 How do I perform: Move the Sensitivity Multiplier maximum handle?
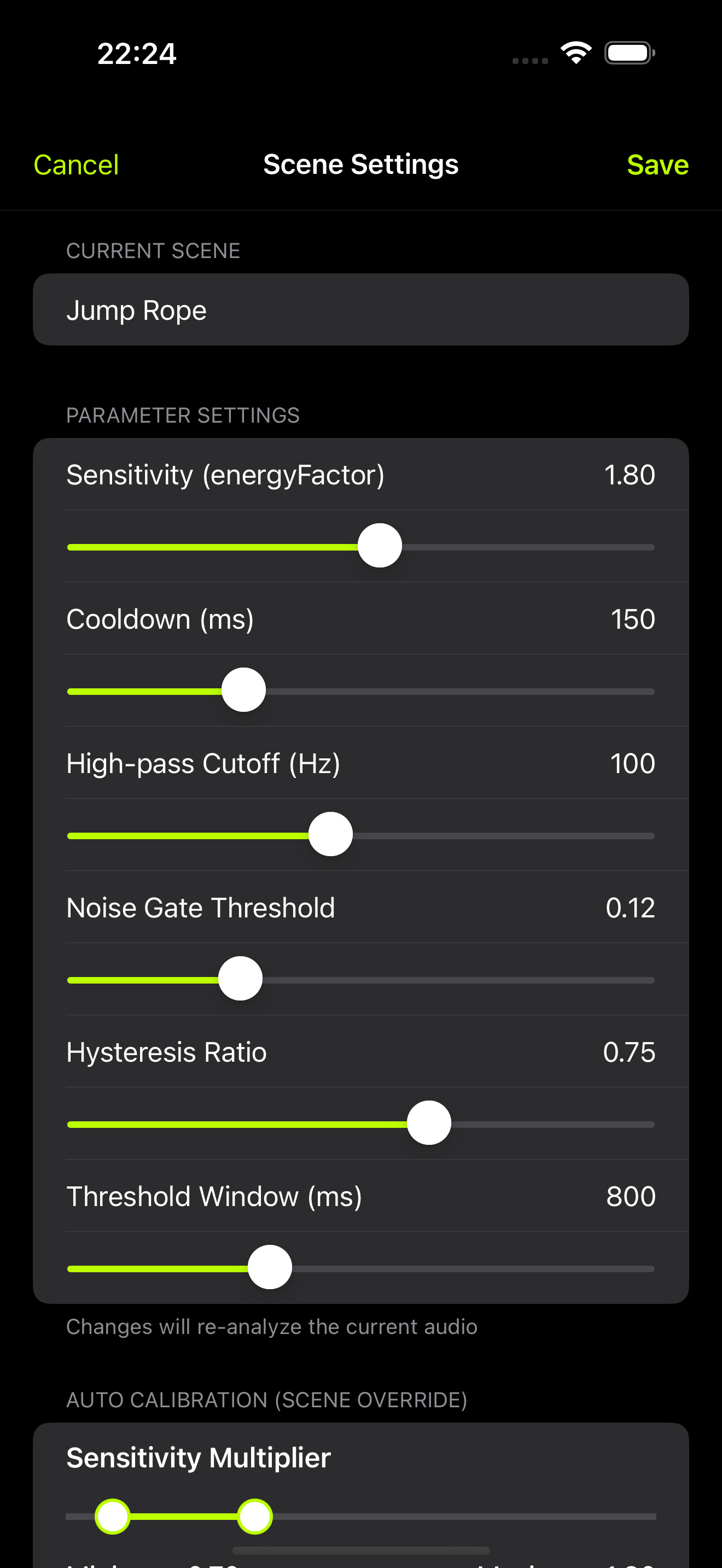point(254,1515)
